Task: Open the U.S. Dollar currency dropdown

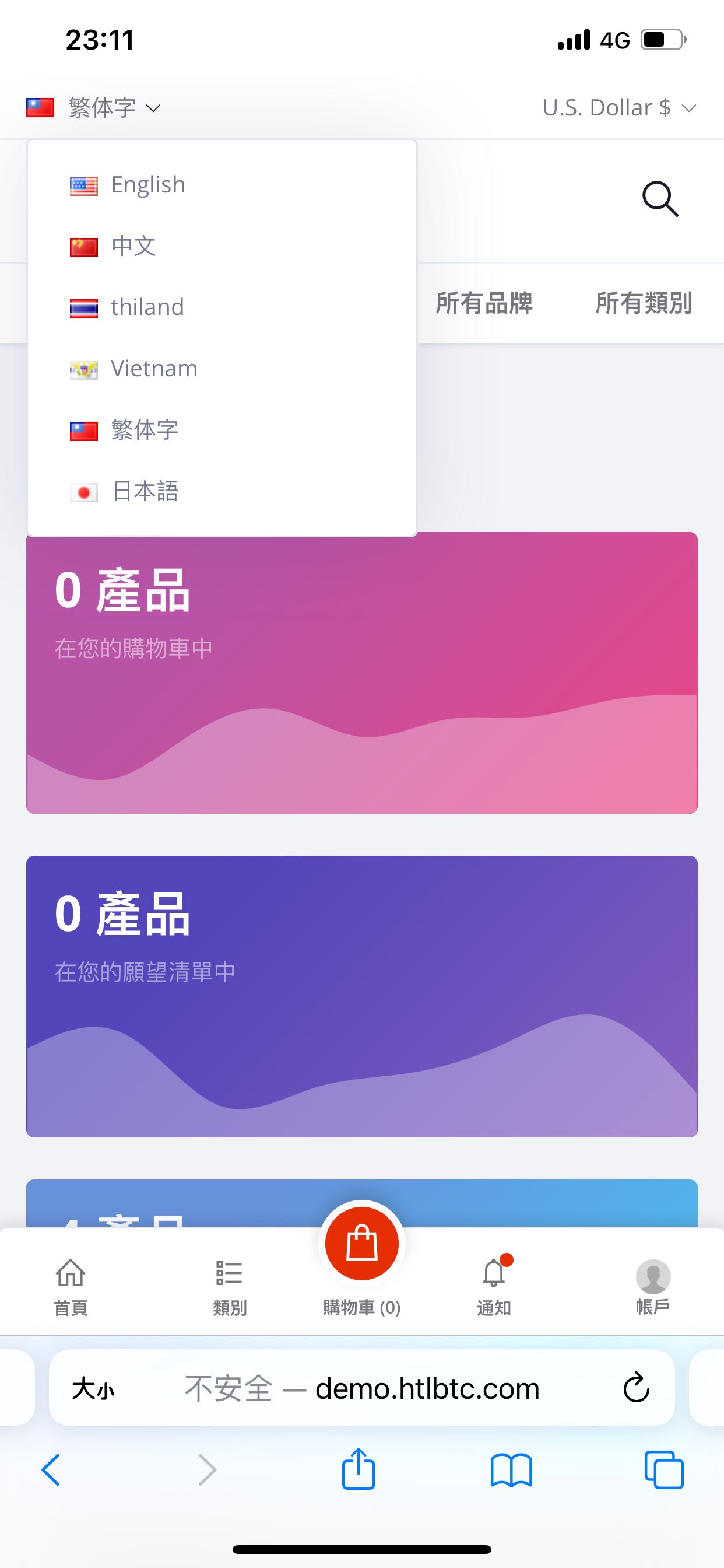Action: click(x=618, y=108)
